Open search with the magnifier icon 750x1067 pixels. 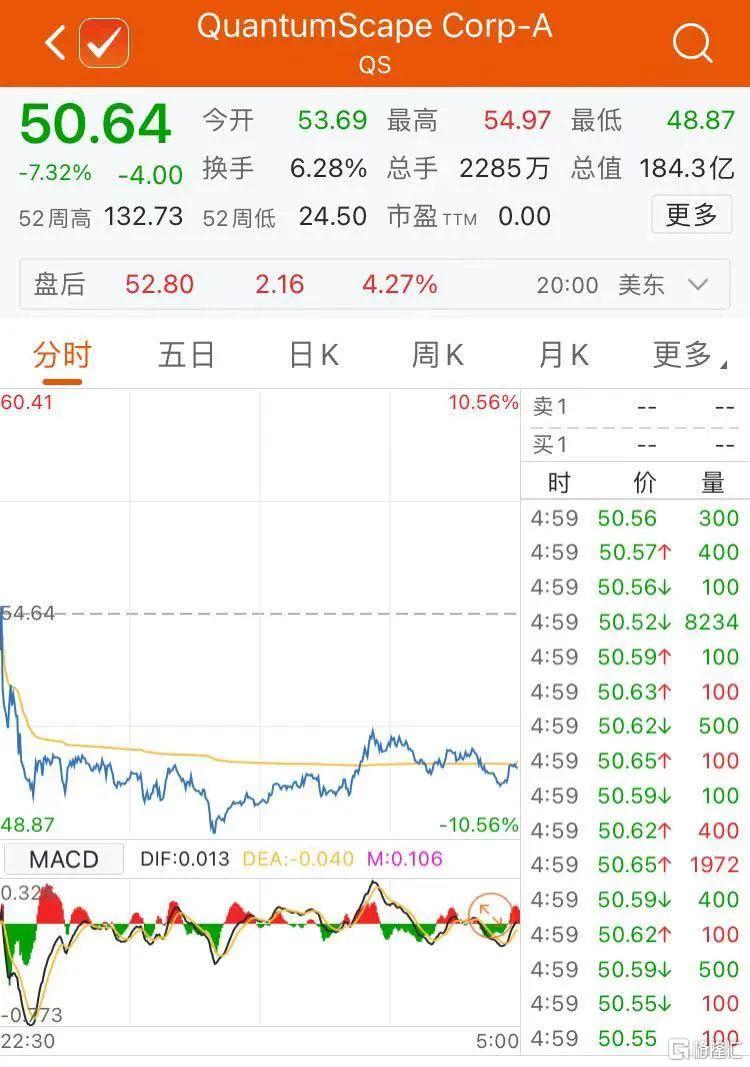click(692, 43)
